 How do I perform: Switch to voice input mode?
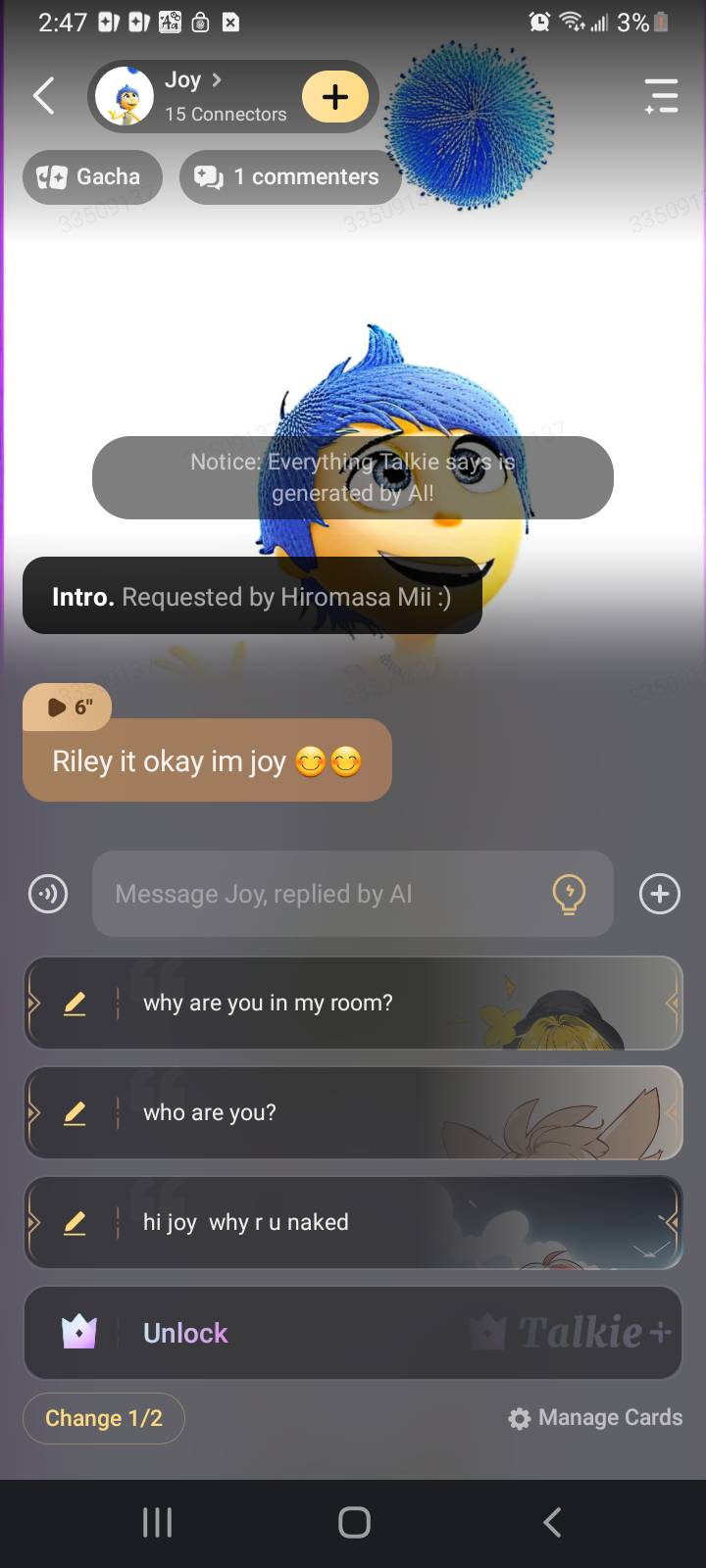pyautogui.click(x=48, y=894)
